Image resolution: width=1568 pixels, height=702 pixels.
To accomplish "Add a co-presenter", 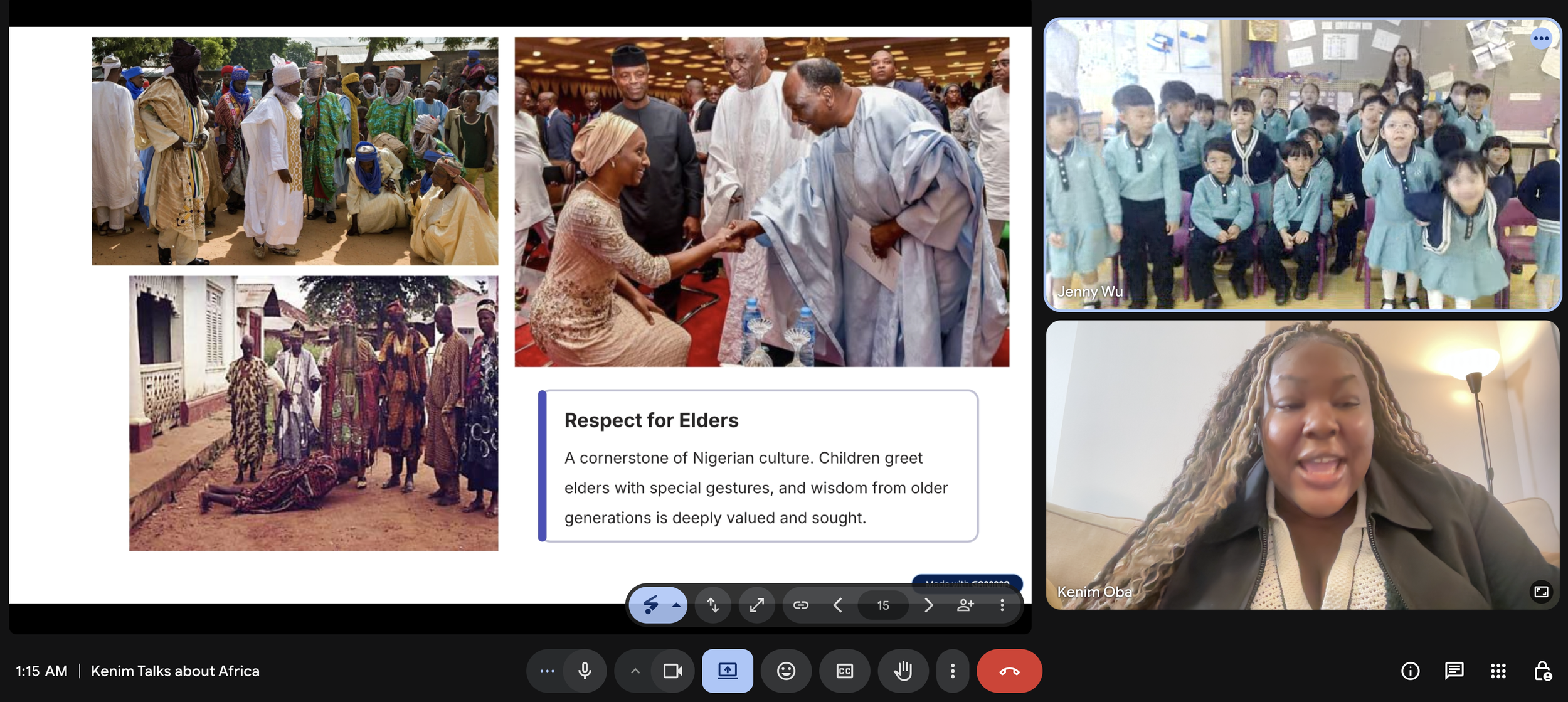I will coord(965,605).
